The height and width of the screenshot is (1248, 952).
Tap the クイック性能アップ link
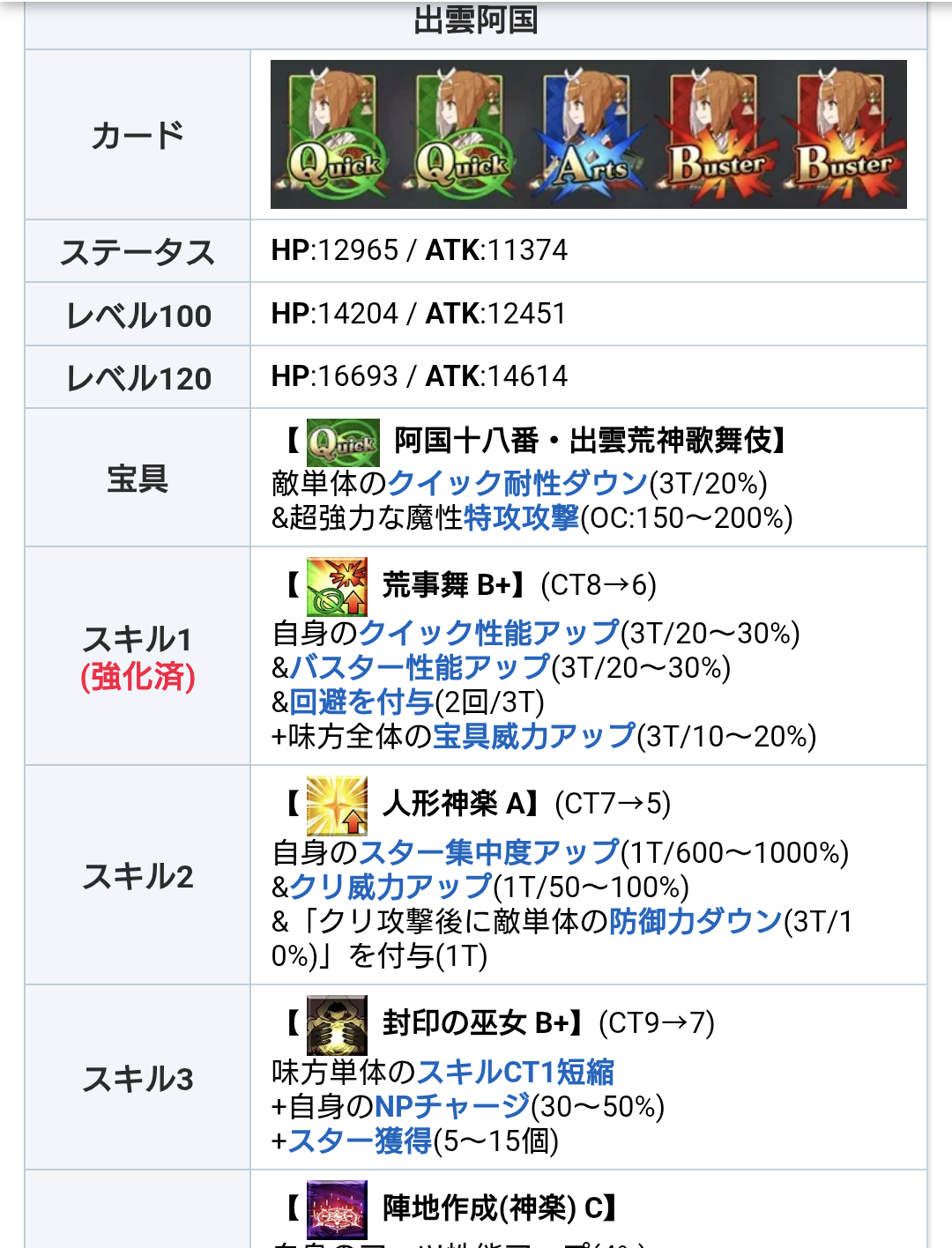click(489, 633)
